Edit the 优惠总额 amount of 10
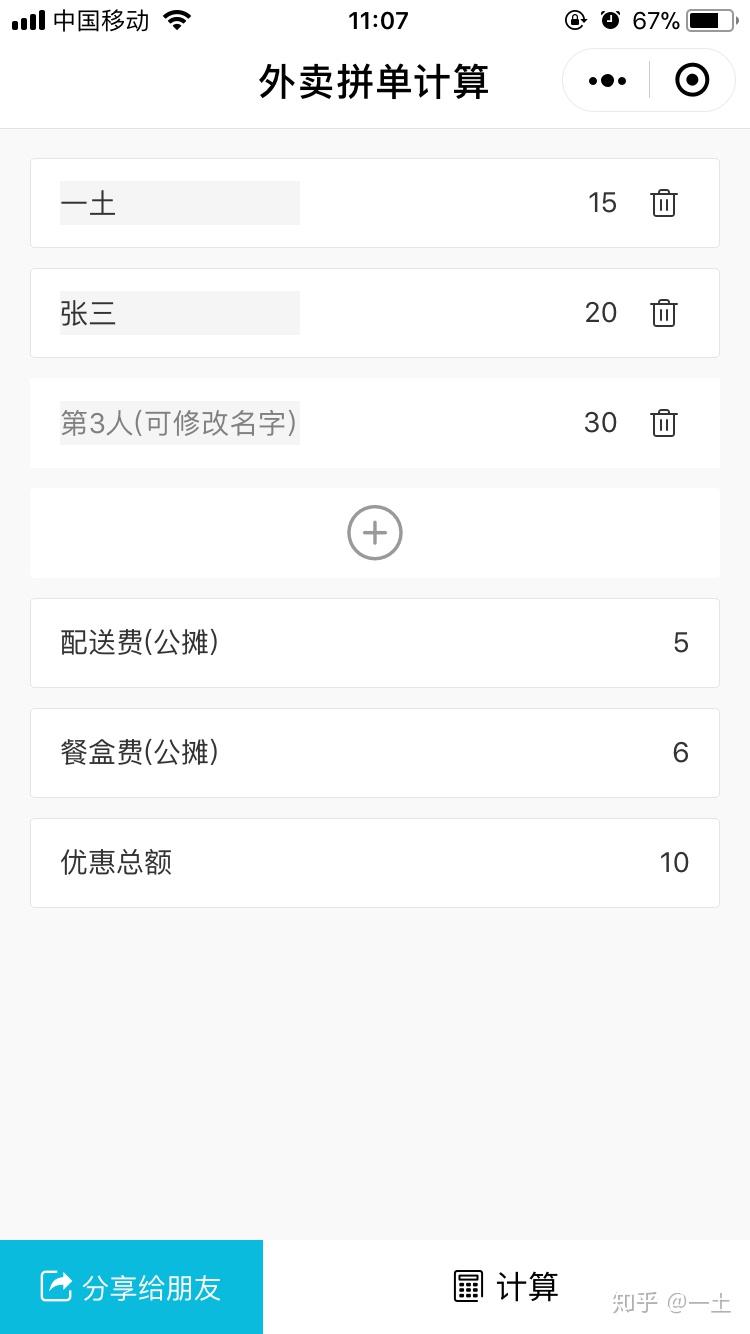750x1334 pixels. click(674, 863)
